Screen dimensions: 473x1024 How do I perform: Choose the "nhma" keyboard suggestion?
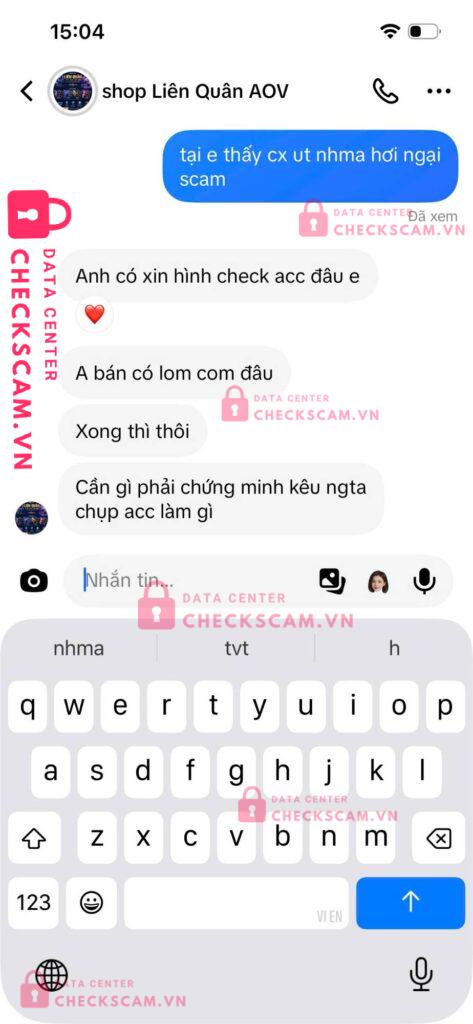(79, 648)
